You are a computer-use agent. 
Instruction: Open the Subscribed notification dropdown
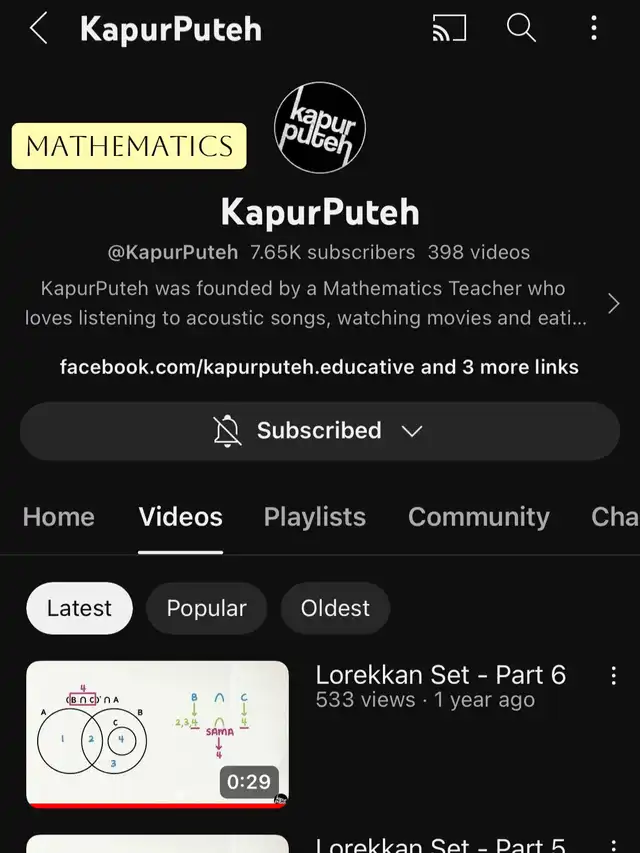(319, 431)
